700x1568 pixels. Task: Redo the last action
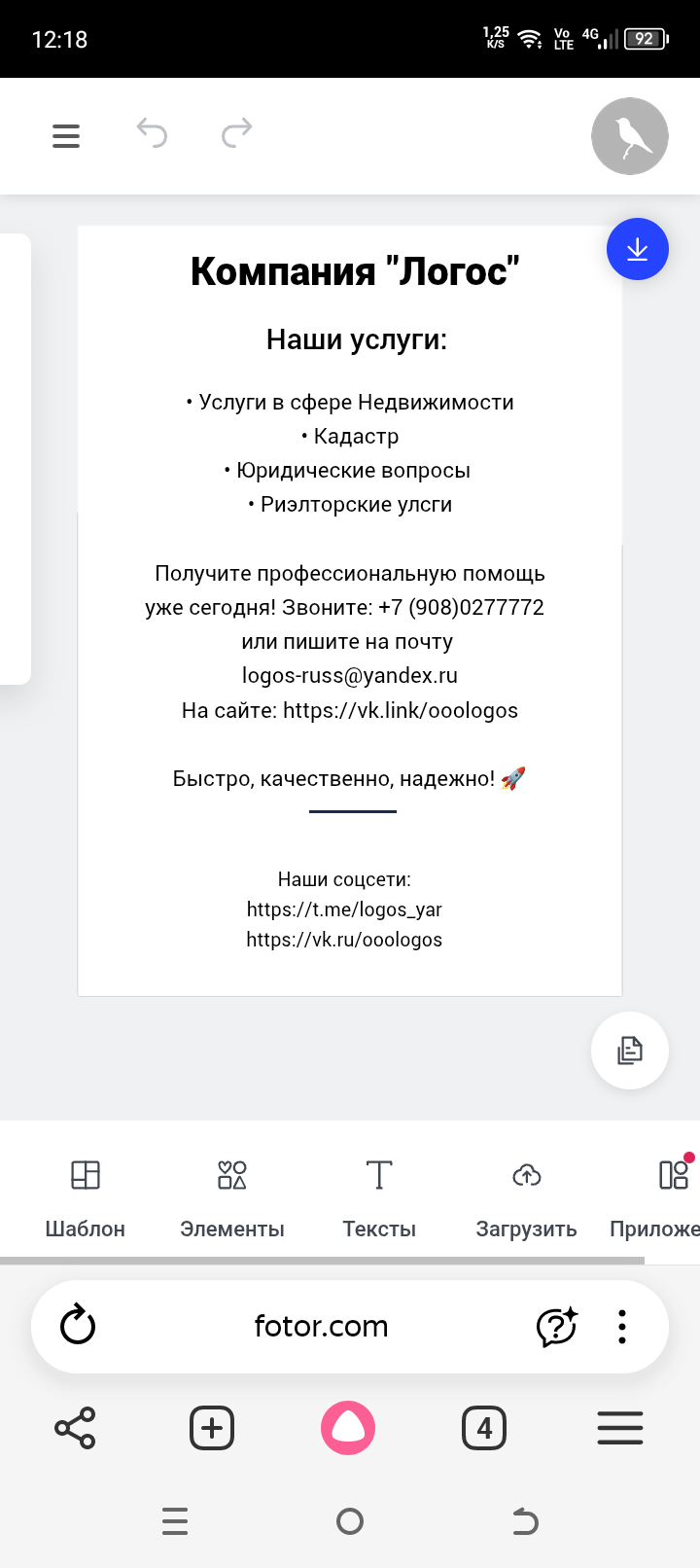[236, 132]
